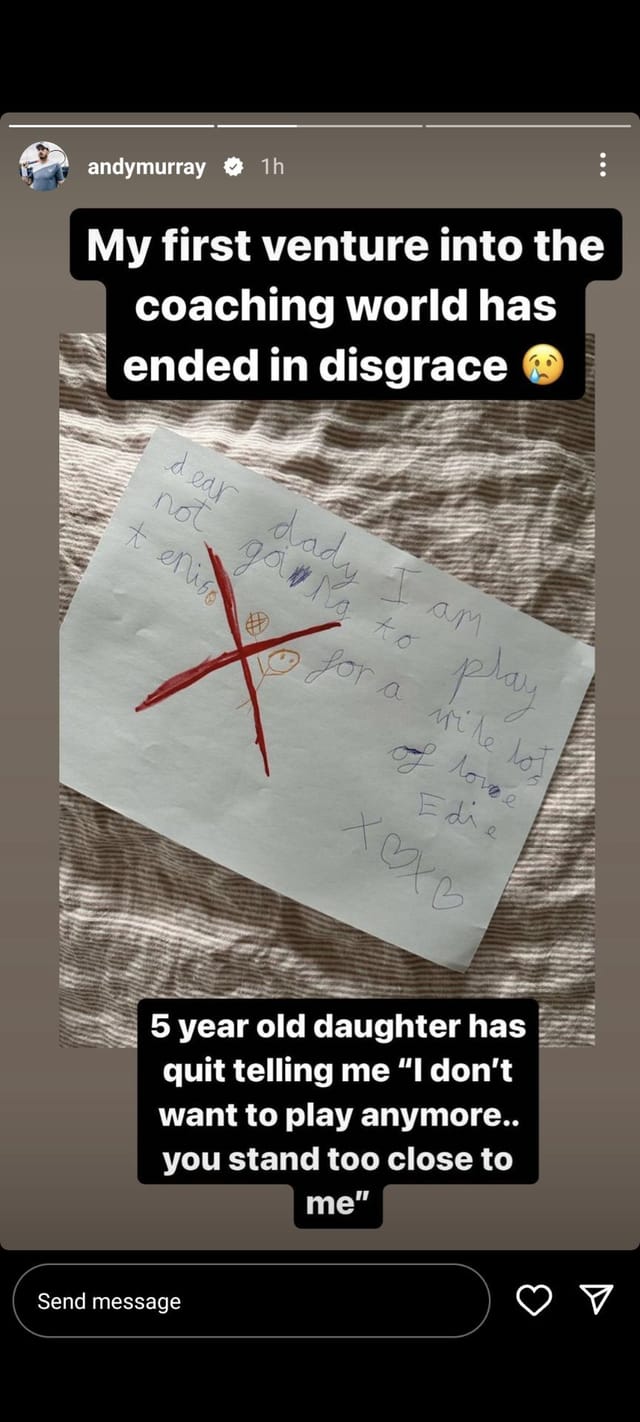Open the three-dot story options menu

pos(602,165)
